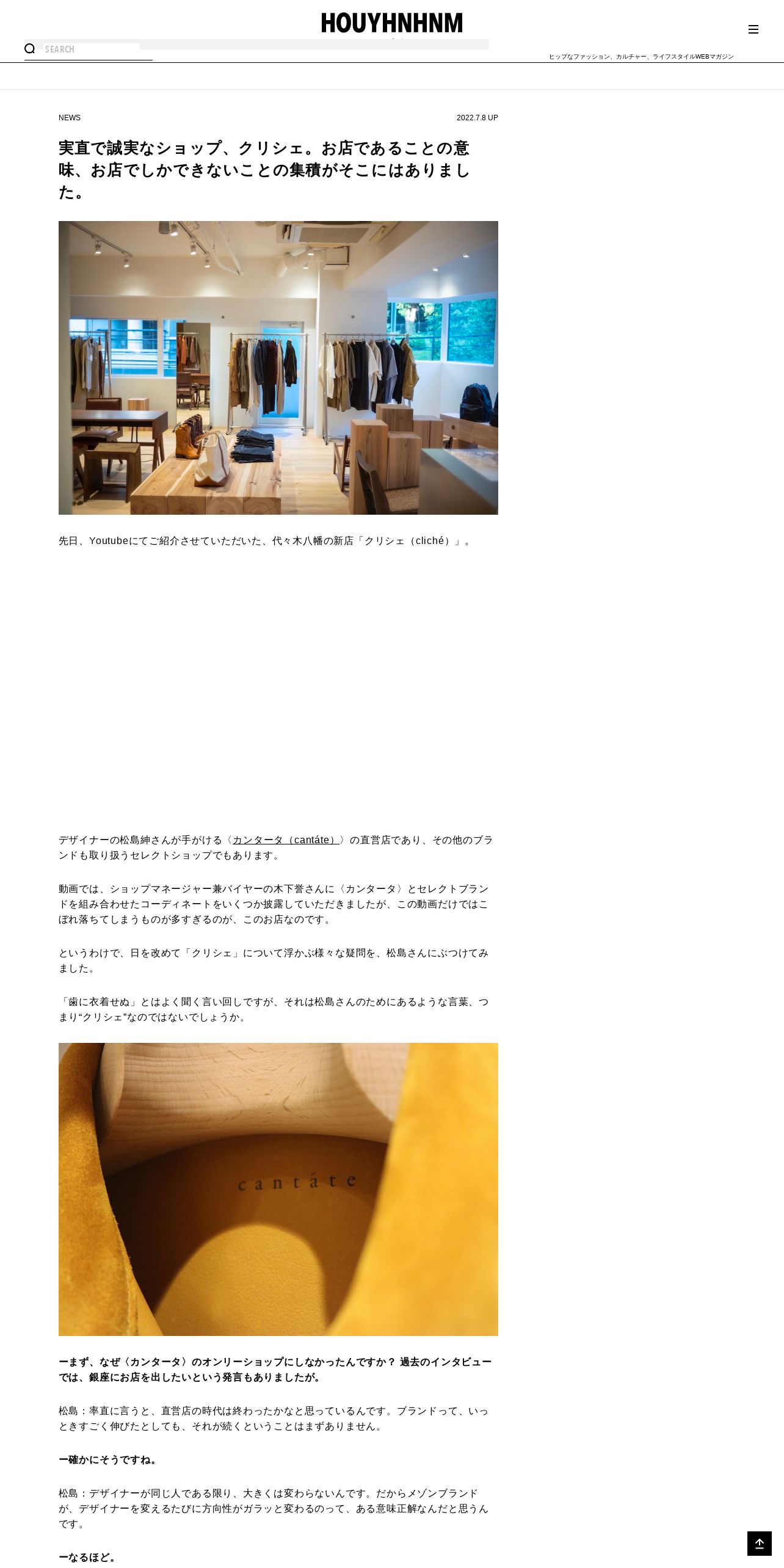Tap the NEWS category label
784x1568 pixels.
(70, 118)
